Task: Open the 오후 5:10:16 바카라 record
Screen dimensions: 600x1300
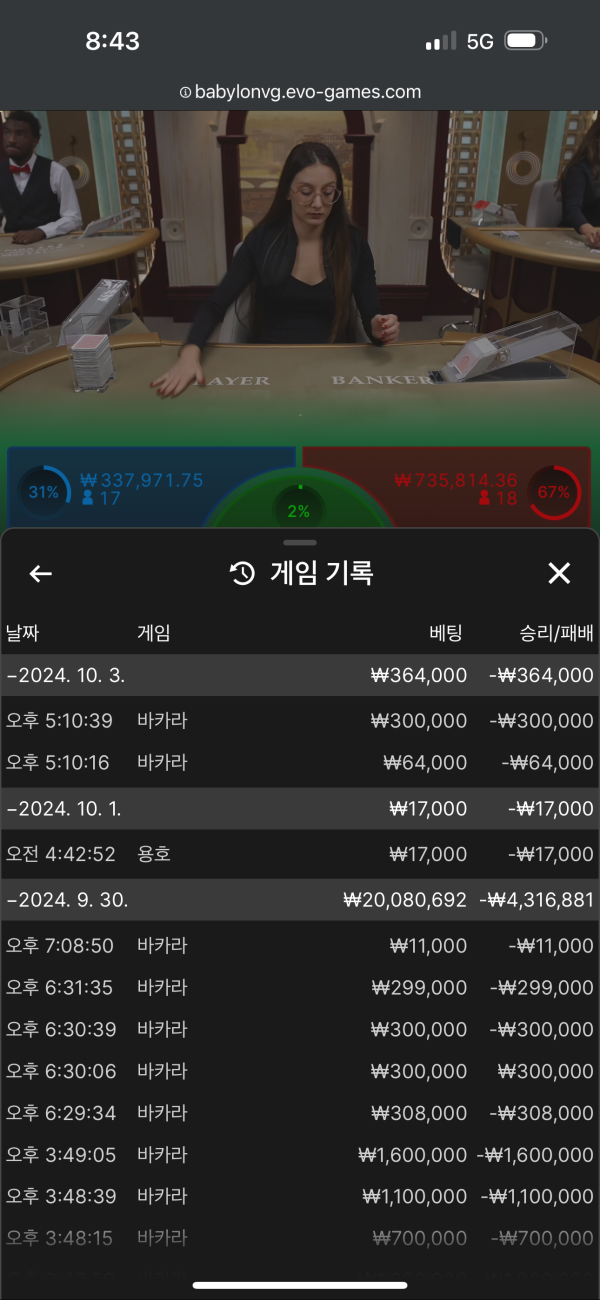Action: click(300, 763)
